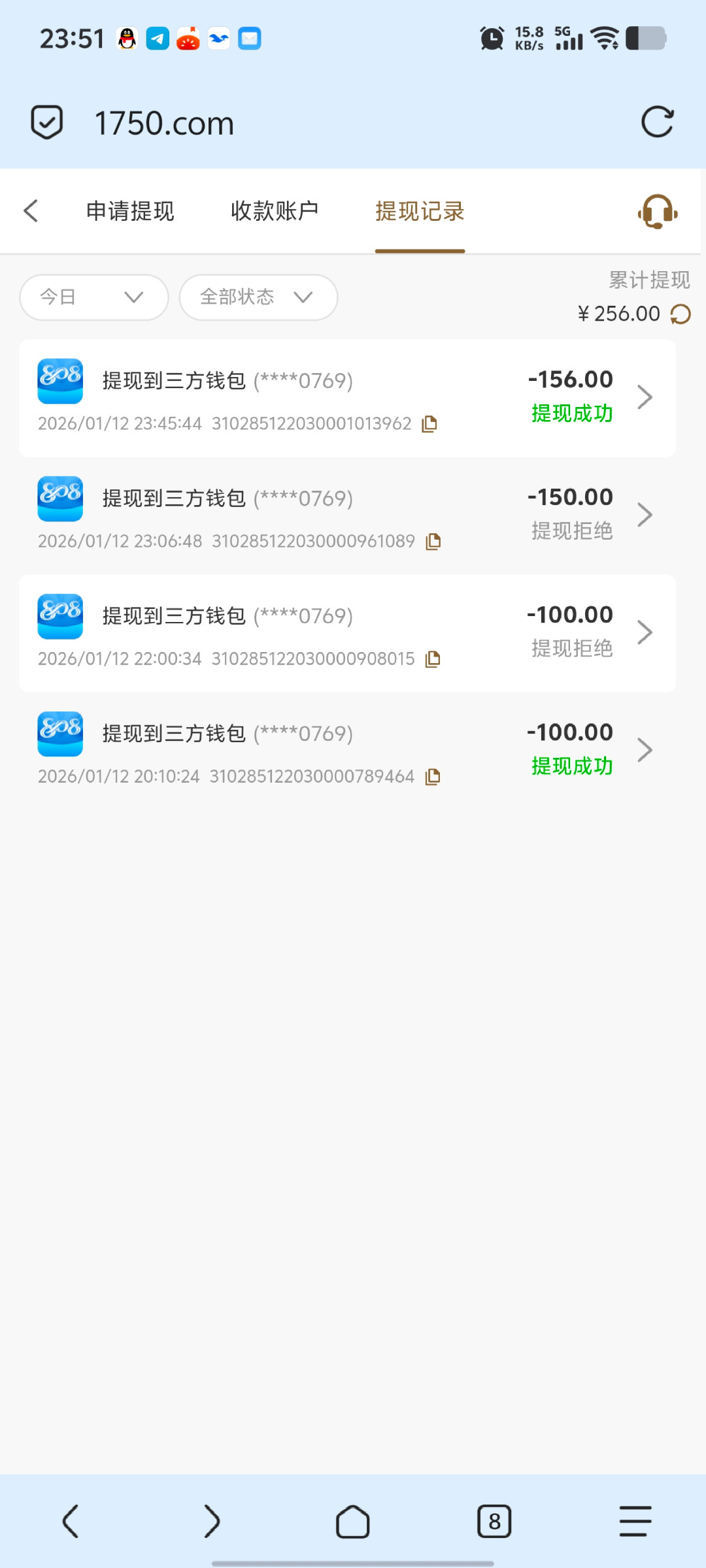Open the 全部状态 status filter
706x1568 pixels.
pos(258,297)
